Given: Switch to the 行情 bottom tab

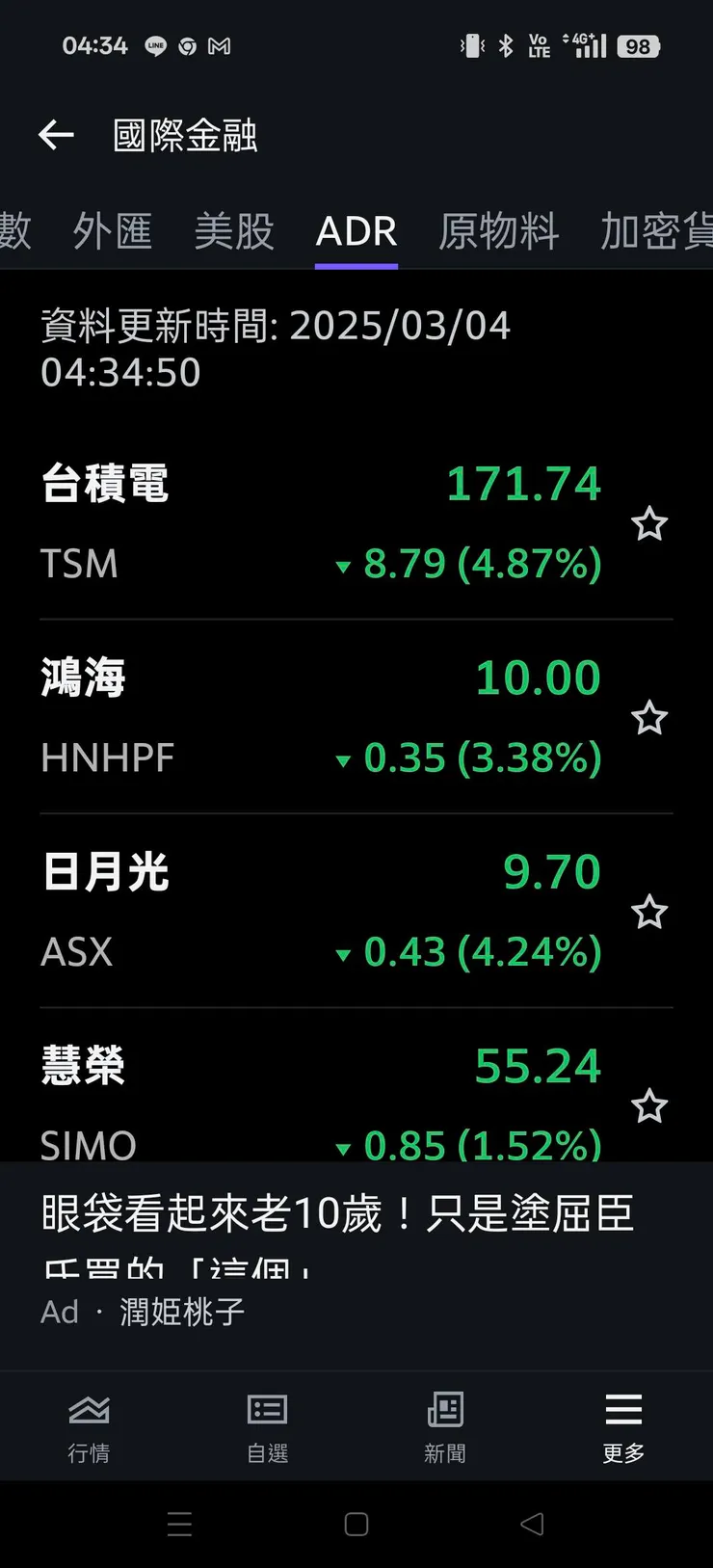Looking at the screenshot, I should tap(89, 1426).
